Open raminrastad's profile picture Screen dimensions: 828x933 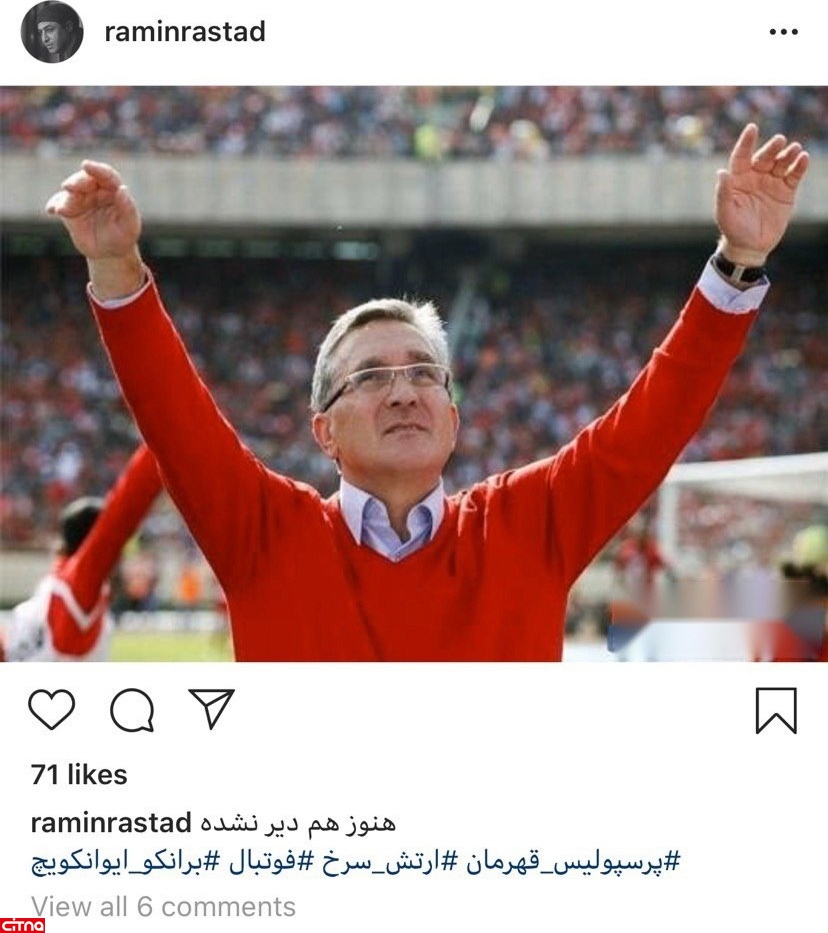(x=51, y=32)
